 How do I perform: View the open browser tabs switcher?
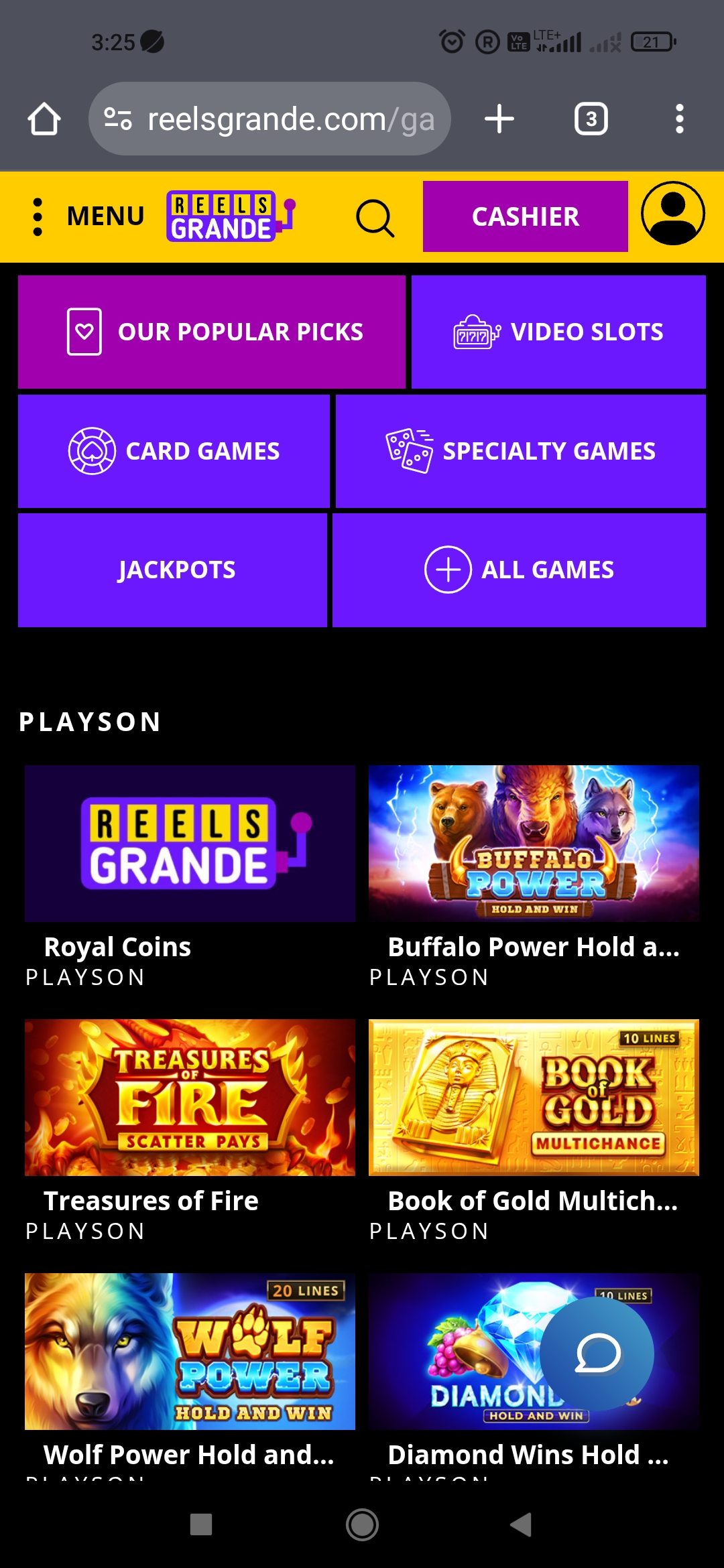click(591, 119)
